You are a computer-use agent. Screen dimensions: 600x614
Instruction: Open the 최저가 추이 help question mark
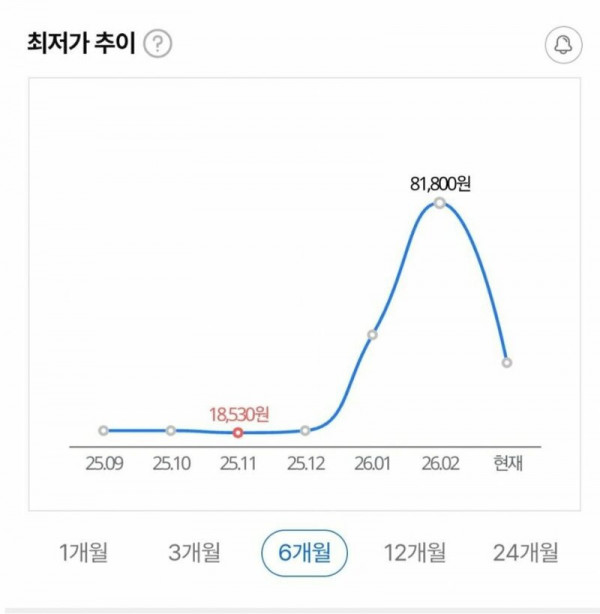pyautogui.click(x=158, y=44)
